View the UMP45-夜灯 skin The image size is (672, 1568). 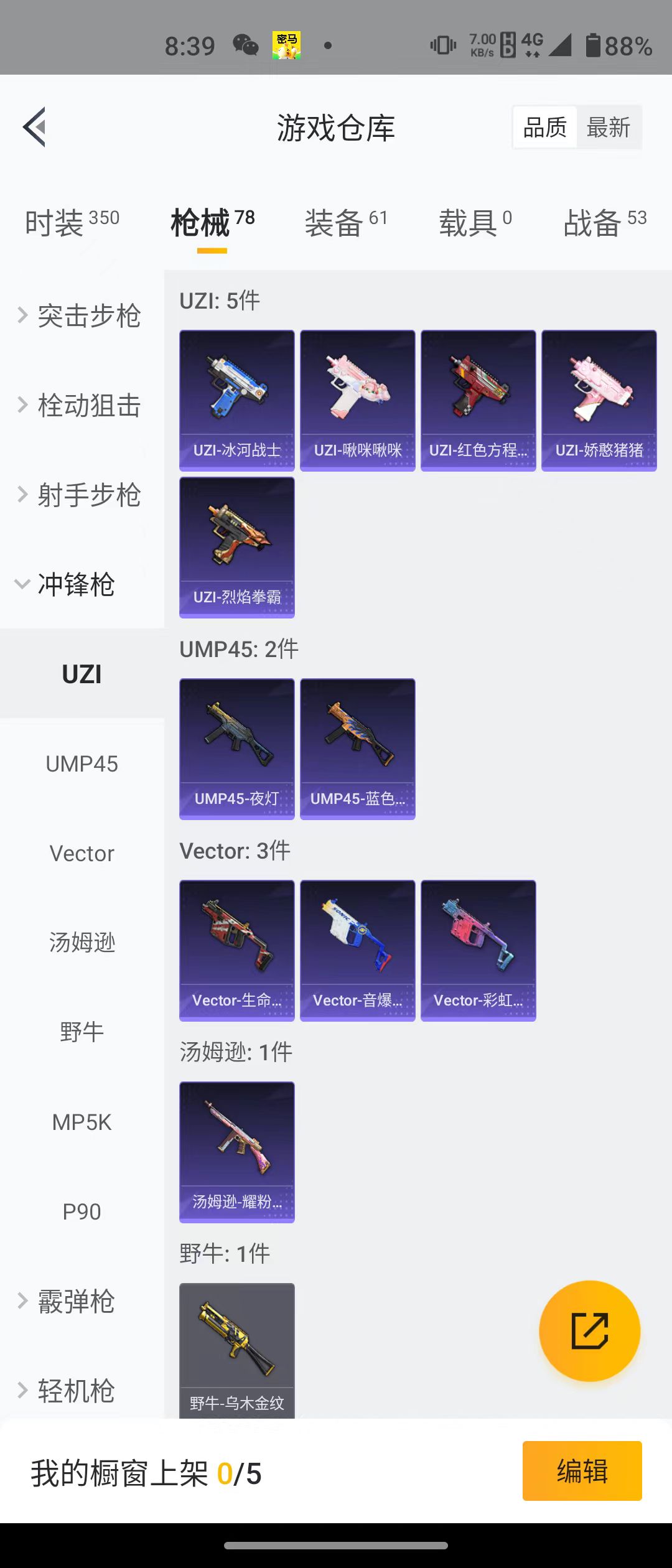[236, 749]
